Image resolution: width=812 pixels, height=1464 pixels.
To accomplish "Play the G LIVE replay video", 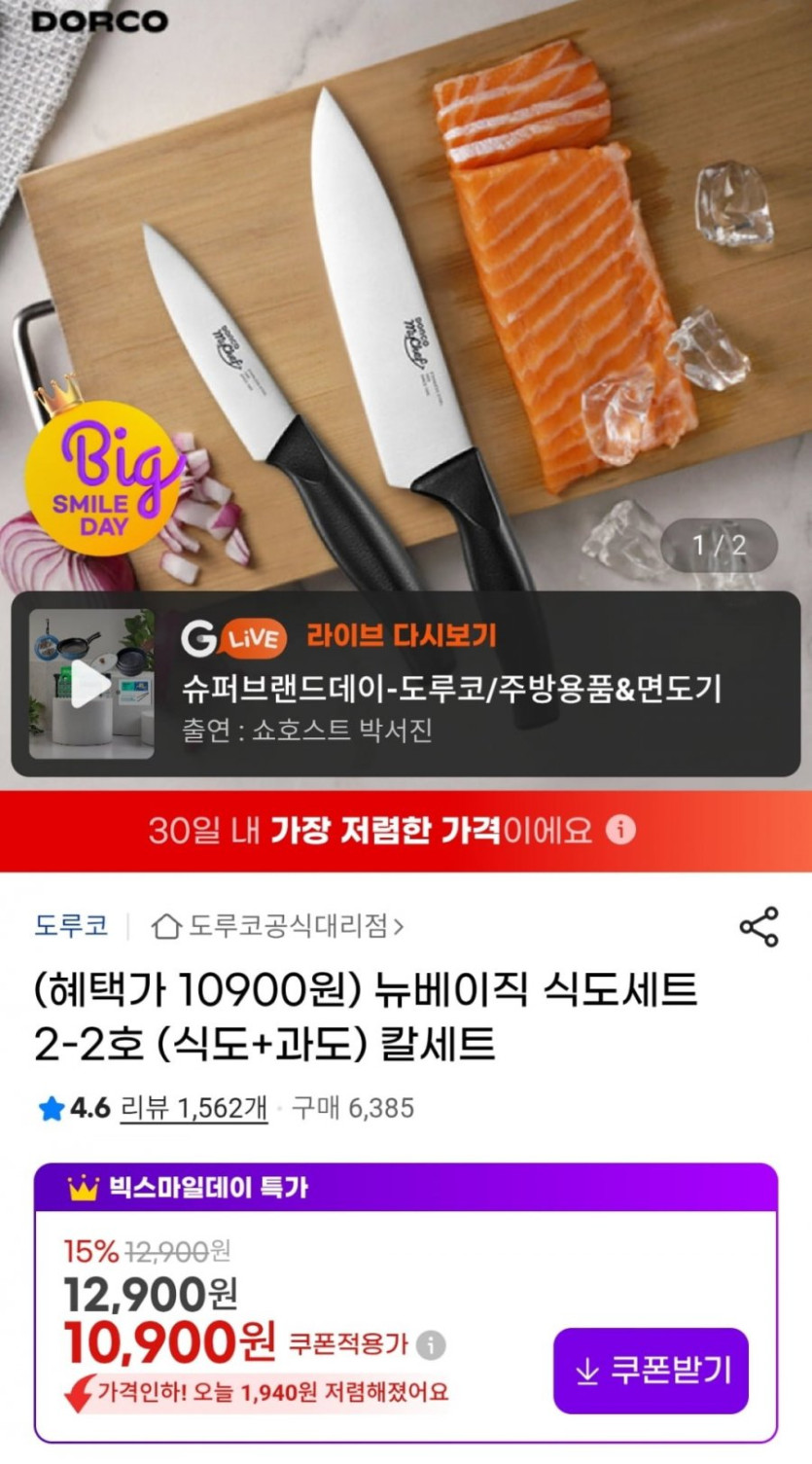I will (90, 685).
